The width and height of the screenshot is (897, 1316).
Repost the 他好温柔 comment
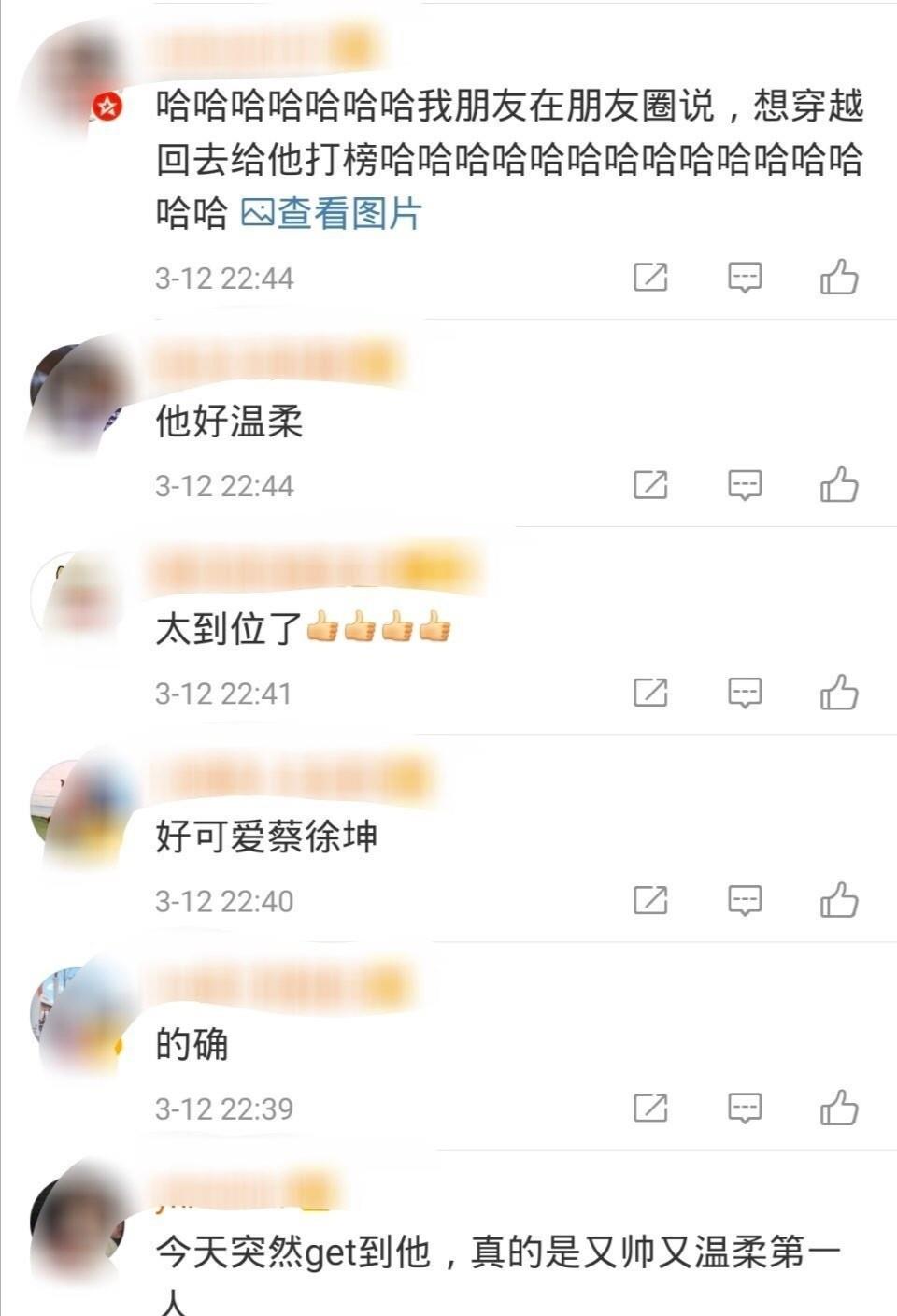click(650, 484)
